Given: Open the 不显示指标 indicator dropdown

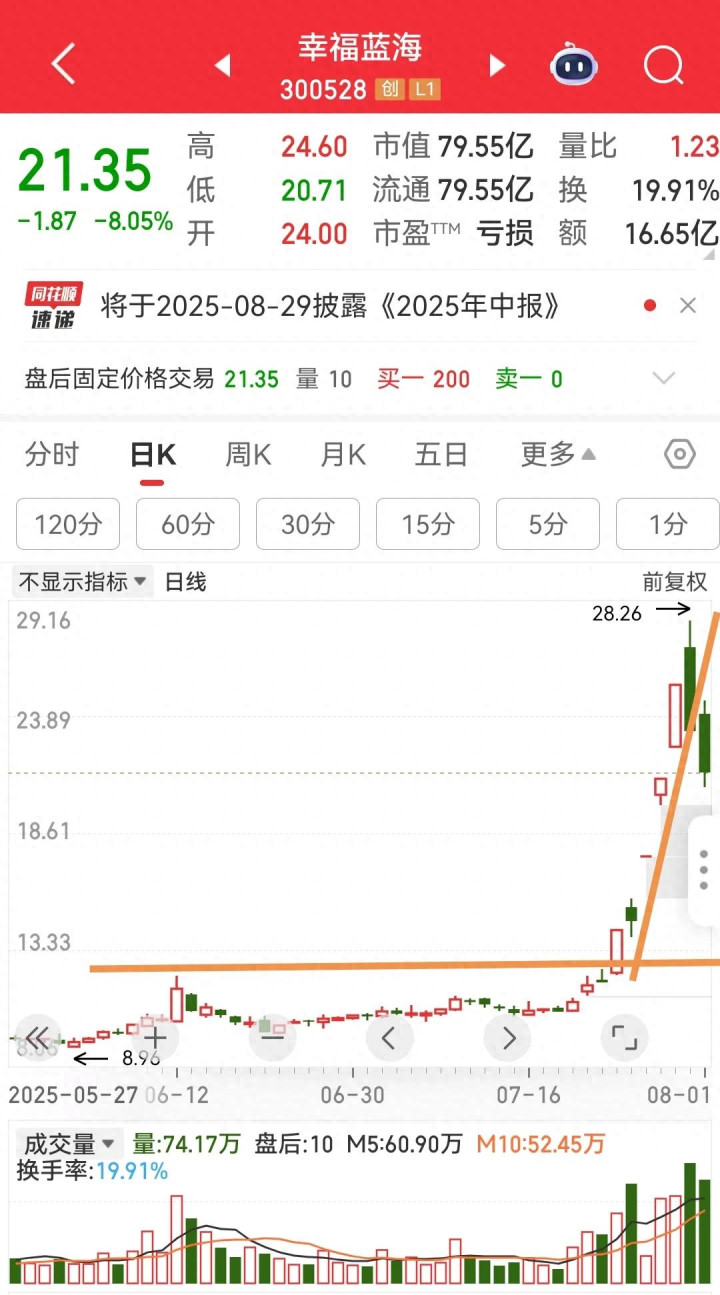Looking at the screenshot, I should point(83,581).
